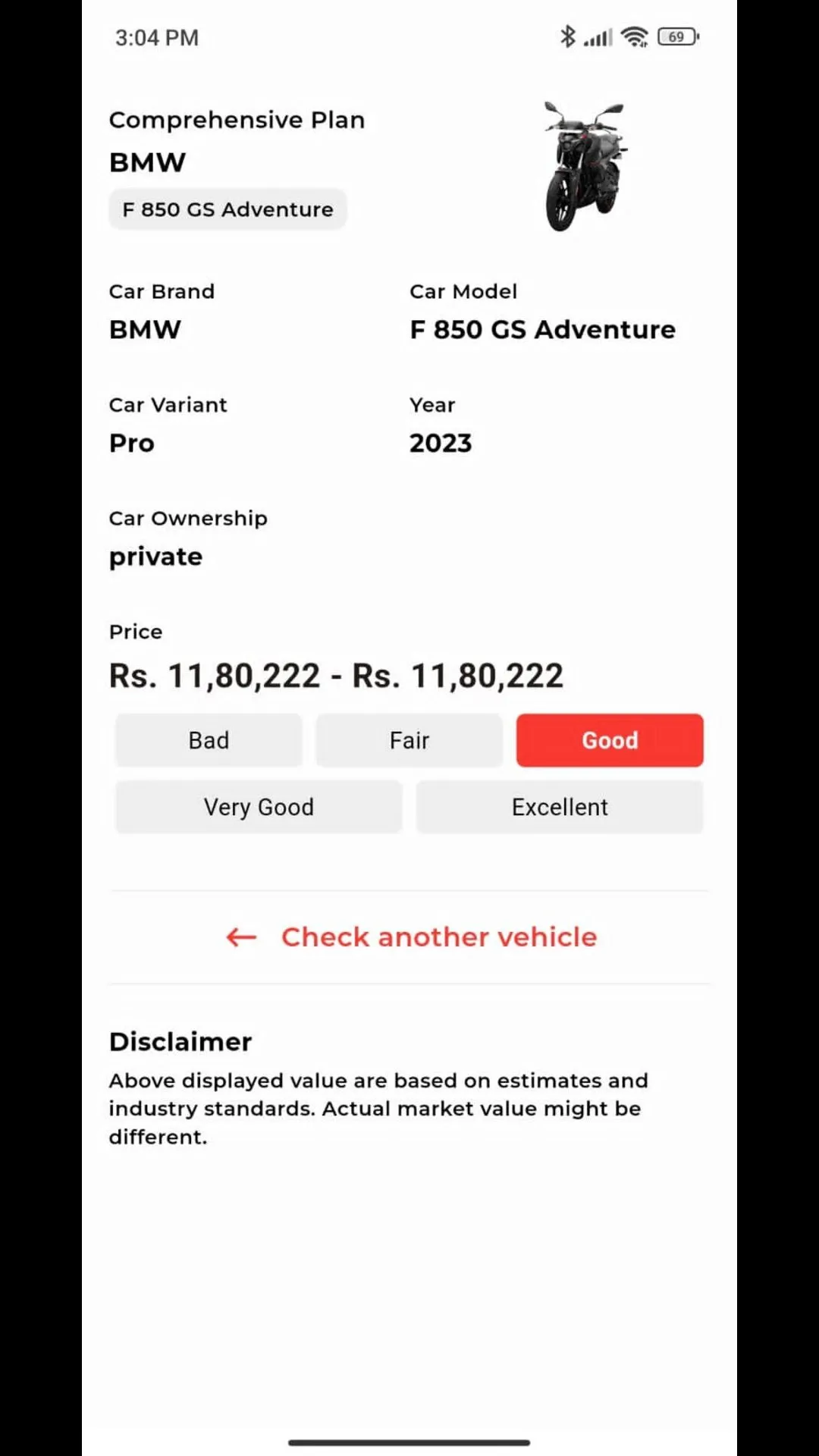Tap the Car Variant value Pro

pyautogui.click(x=131, y=443)
